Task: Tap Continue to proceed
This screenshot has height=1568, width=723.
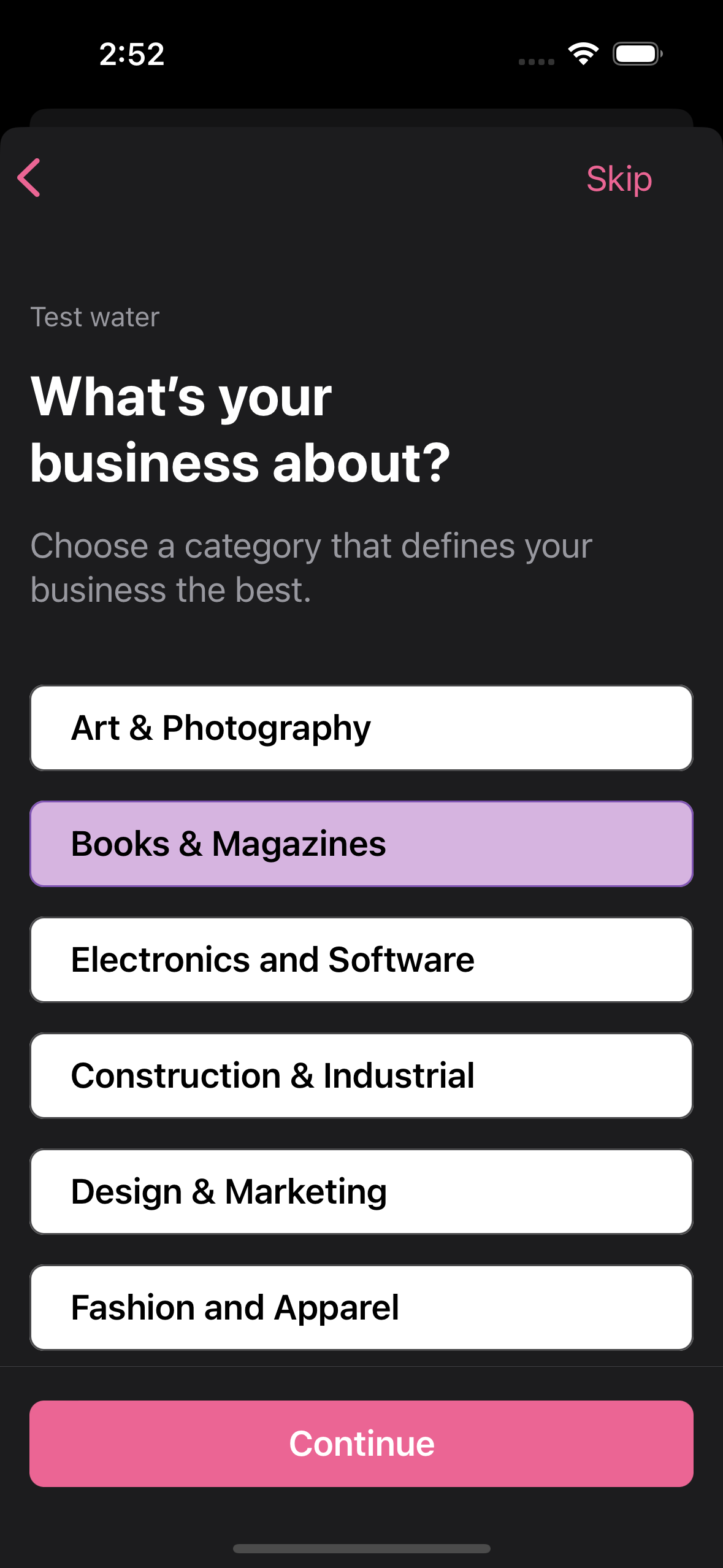Action: pos(361,1443)
